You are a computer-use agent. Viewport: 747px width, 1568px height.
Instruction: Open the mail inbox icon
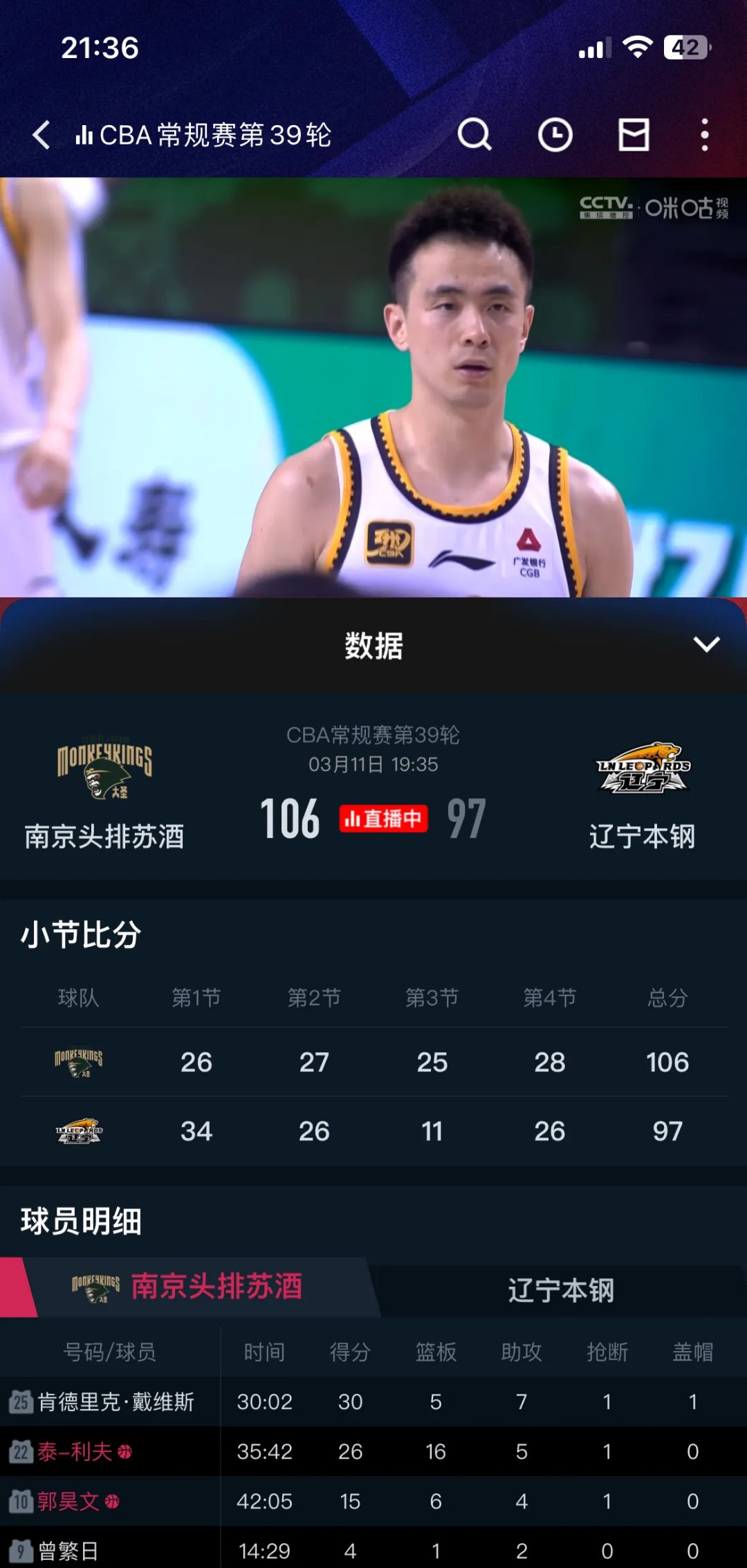click(x=634, y=135)
